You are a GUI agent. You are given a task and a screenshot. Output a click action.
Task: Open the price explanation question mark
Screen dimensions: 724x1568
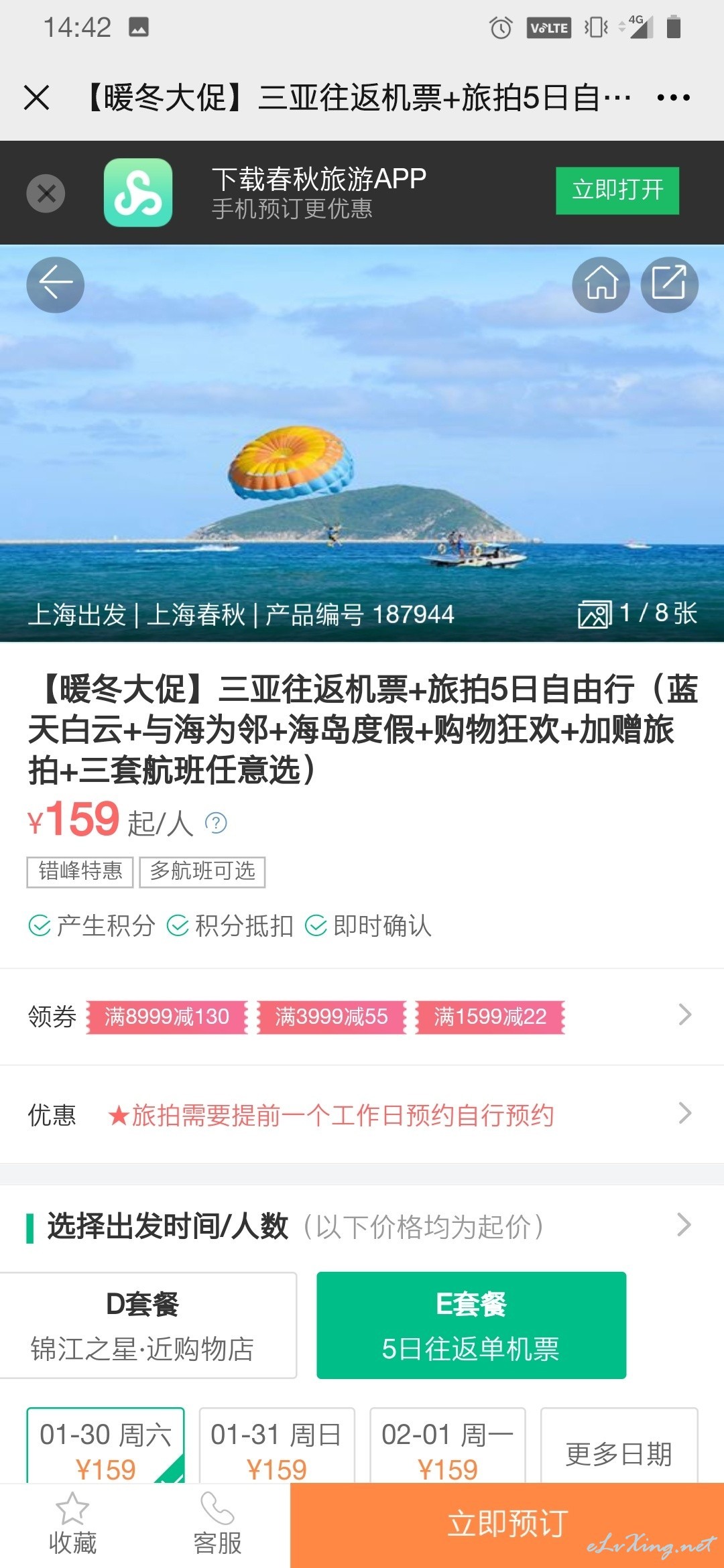click(216, 823)
